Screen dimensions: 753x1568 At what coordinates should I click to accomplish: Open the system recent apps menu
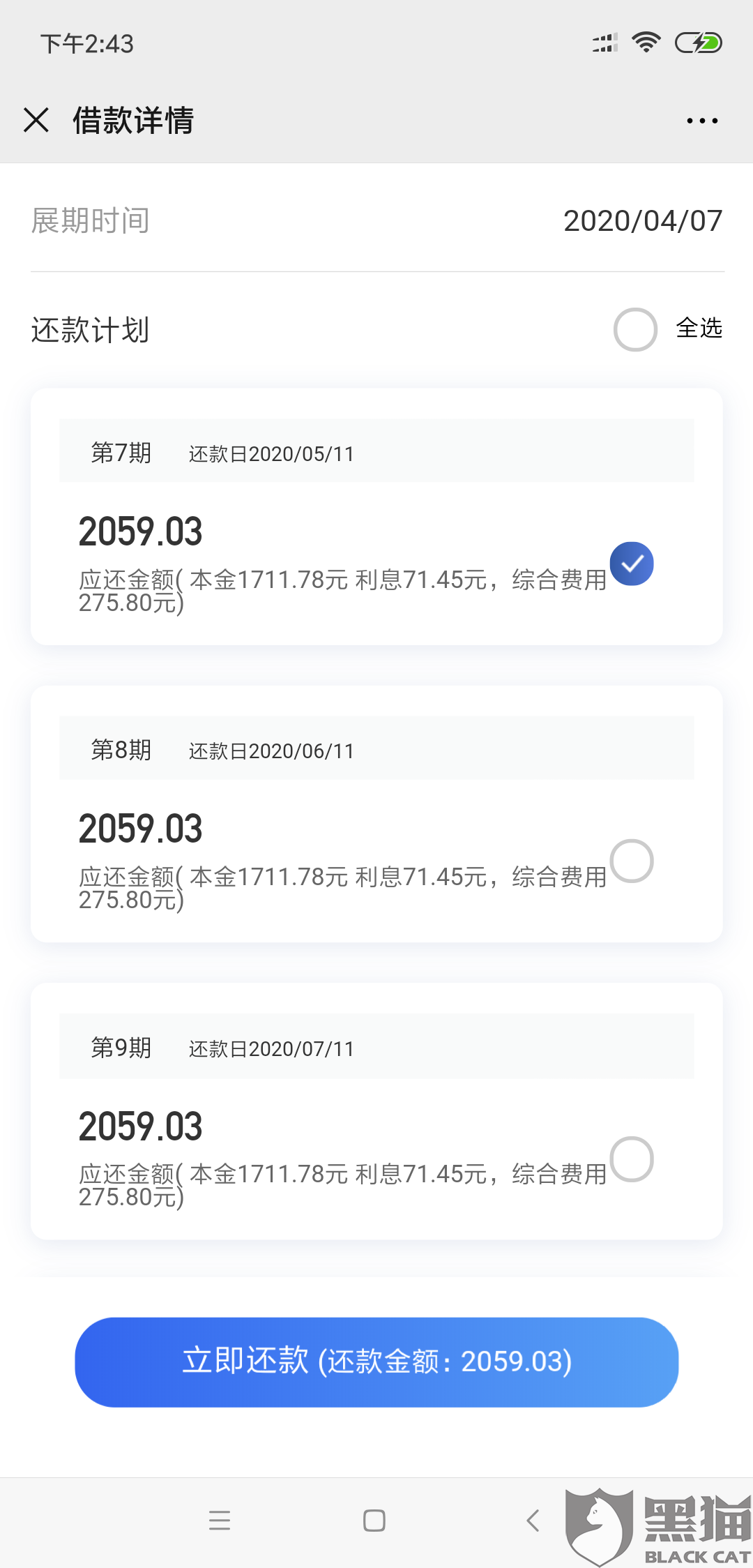pos(220,1521)
